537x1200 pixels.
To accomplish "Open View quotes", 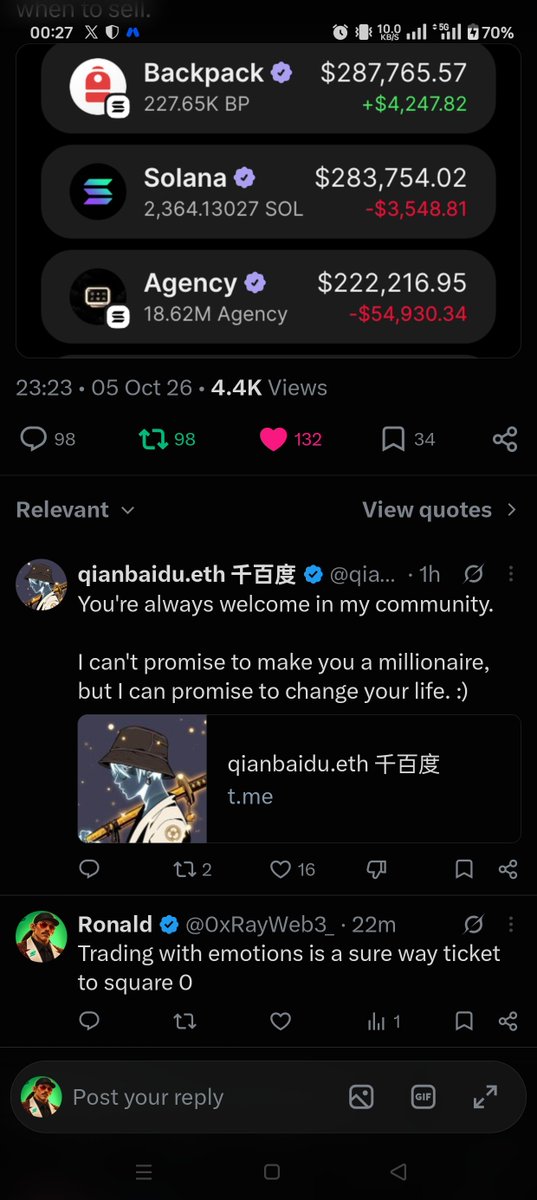I will pyautogui.click(x=440, y=510).
